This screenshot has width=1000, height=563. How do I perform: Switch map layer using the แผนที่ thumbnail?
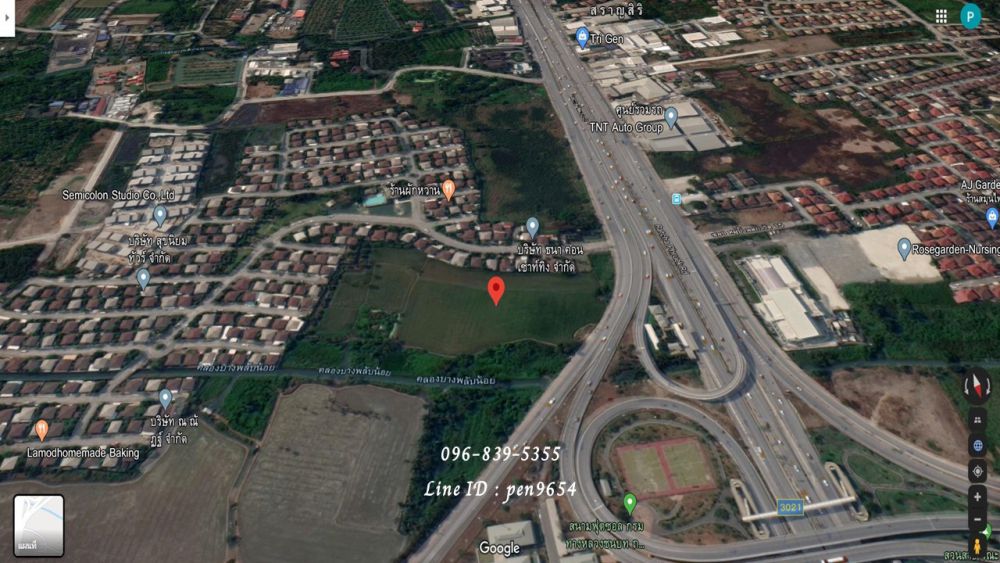coord(39,525)
